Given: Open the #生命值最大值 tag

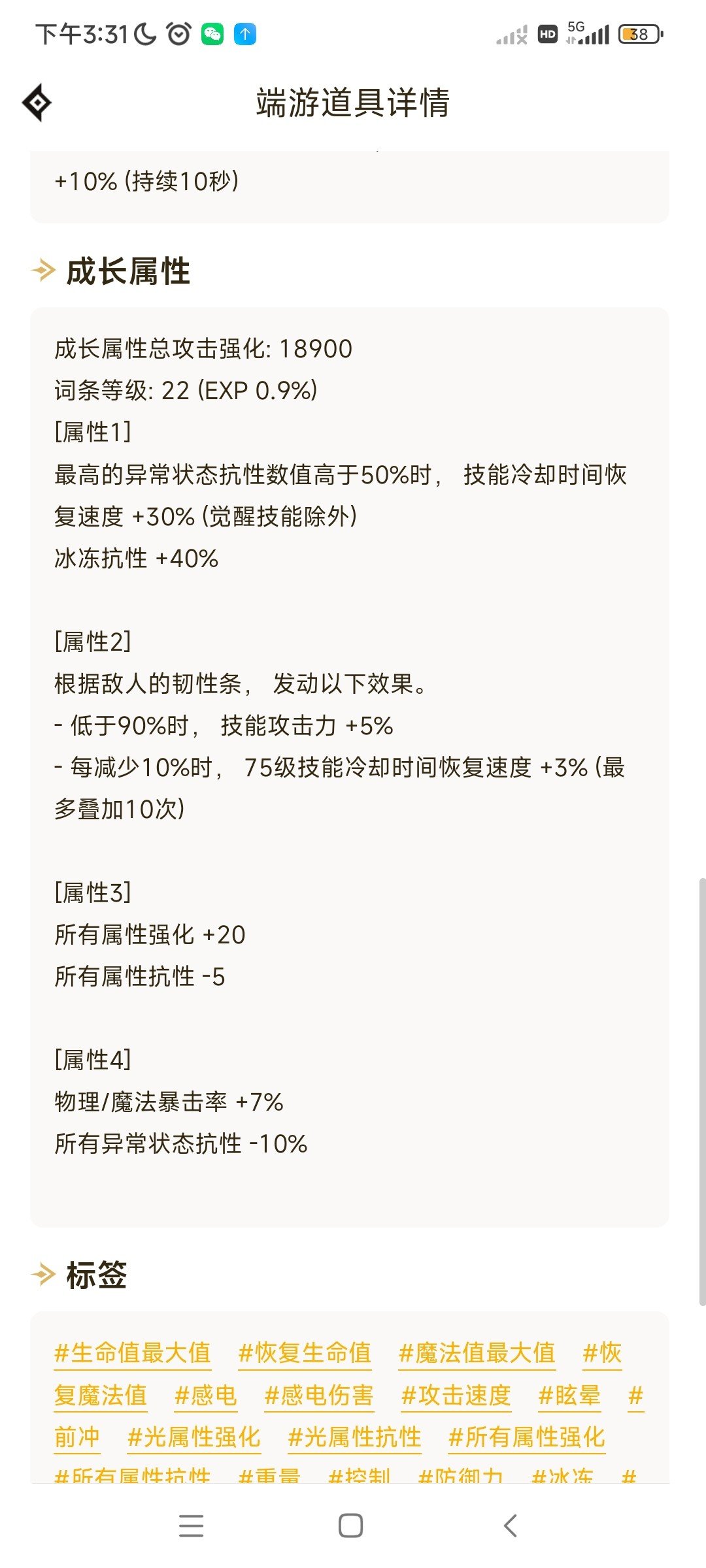Looking at the screenshot, I should (x=133, y=1352).
